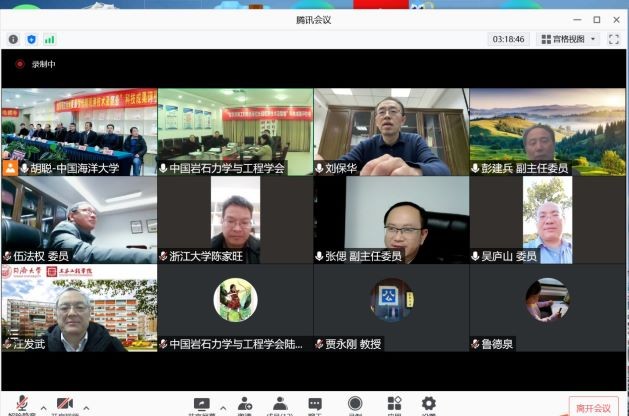Unmute the microphone
The width and height of the screenshot is (629, 416).
point(20,405)
